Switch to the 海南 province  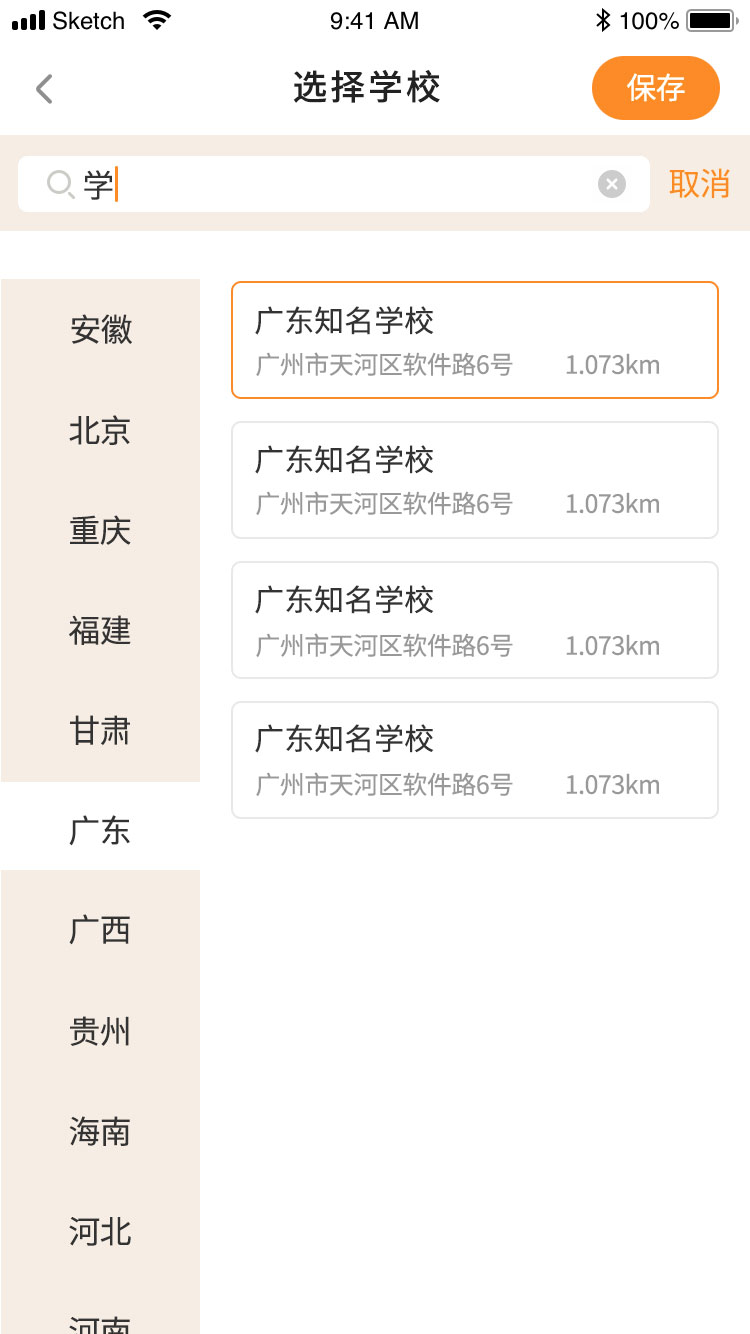click(101, 1132)
